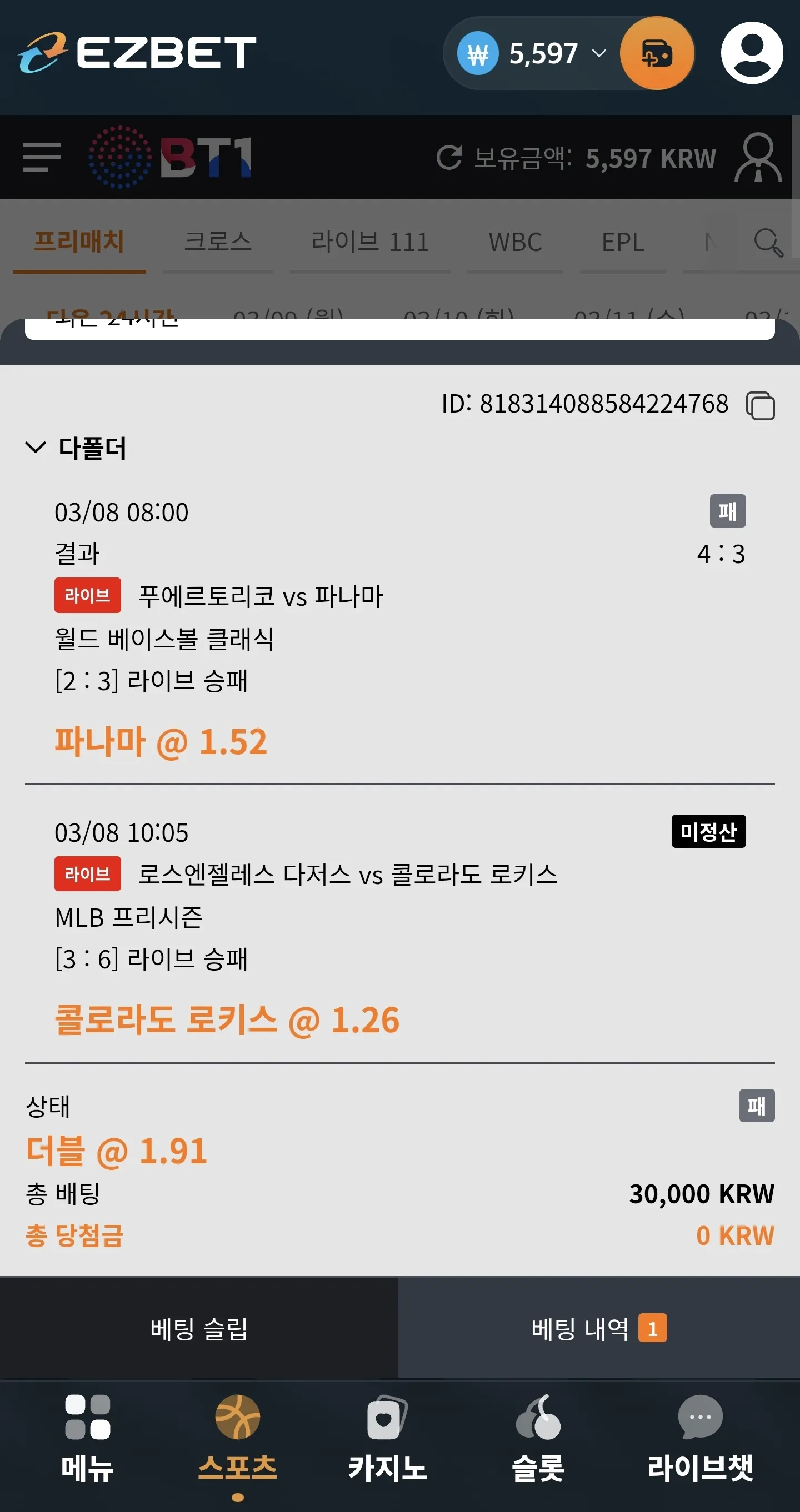Open the orange wallet deposit button

coord(657,53)
